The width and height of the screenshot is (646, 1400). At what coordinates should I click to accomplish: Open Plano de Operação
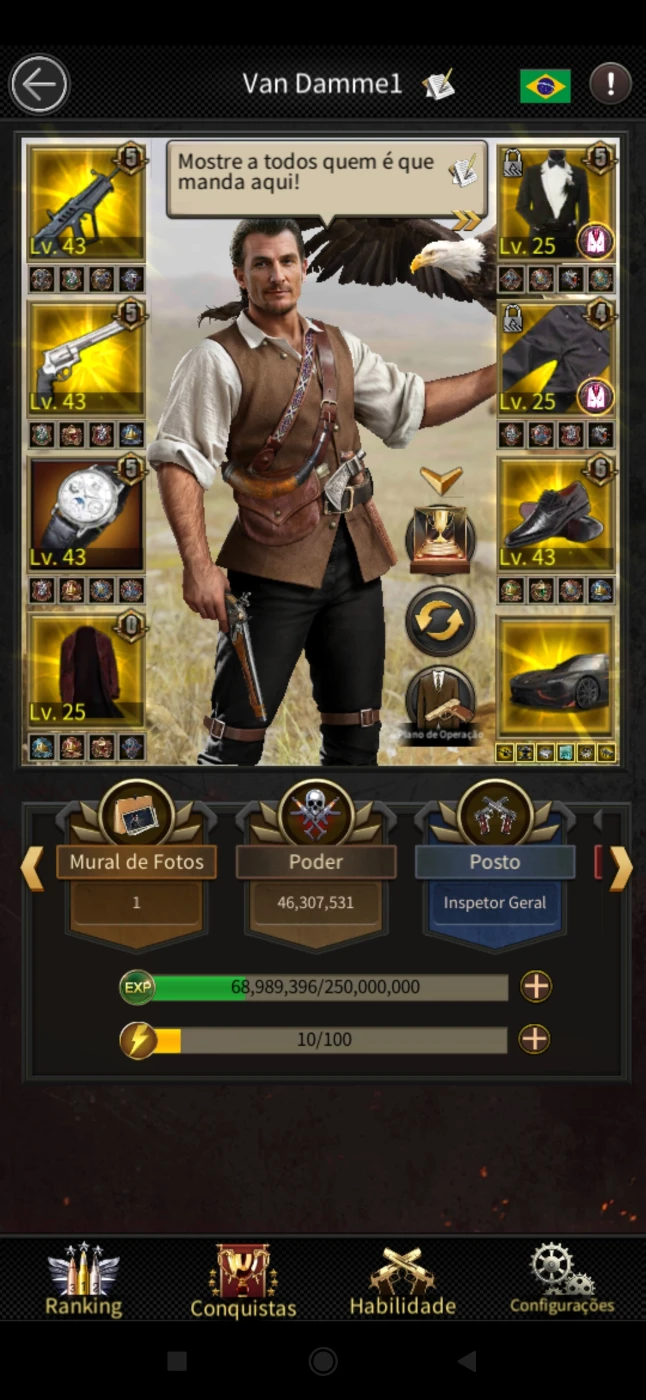point(441,703)
